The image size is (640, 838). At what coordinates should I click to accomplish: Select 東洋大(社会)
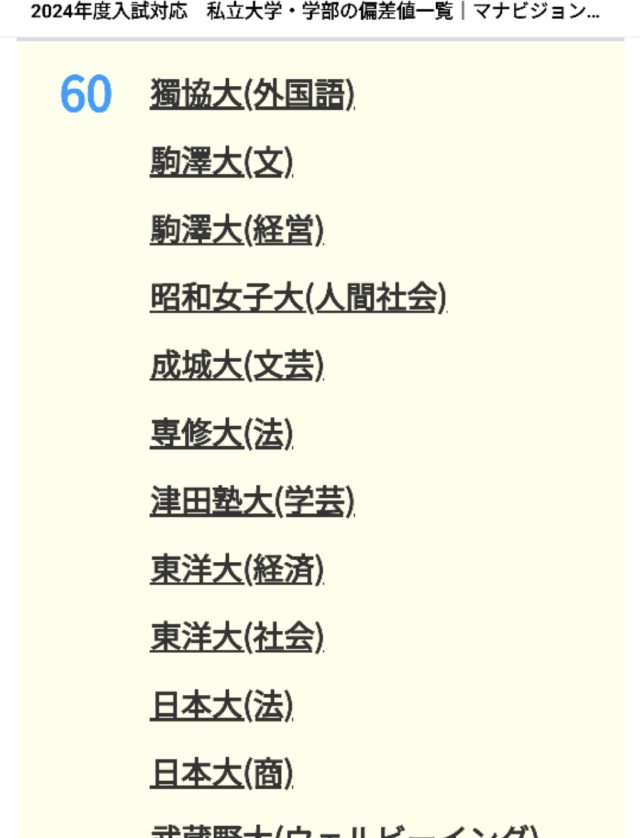[x=237, y=637]
